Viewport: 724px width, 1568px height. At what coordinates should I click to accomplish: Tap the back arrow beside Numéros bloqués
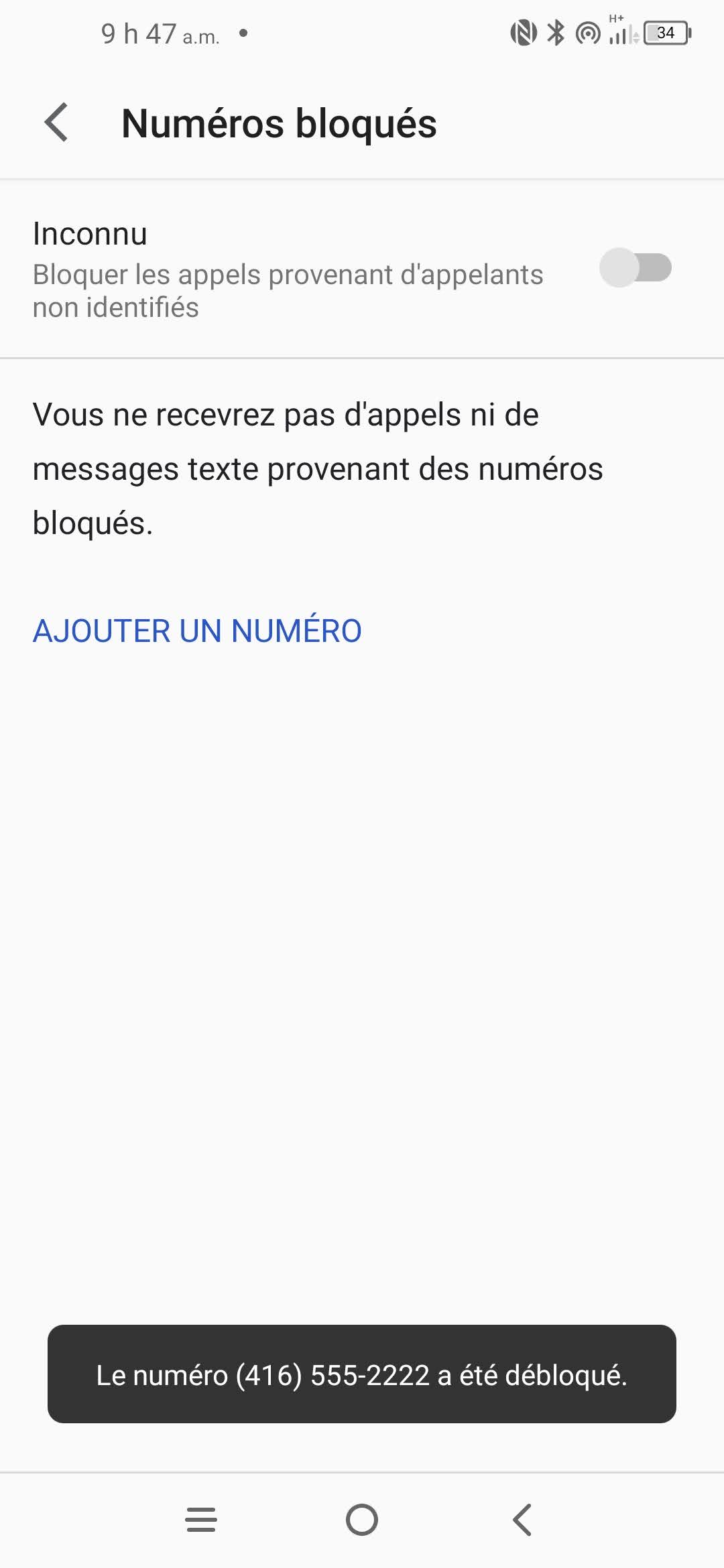tap(57, 123)
